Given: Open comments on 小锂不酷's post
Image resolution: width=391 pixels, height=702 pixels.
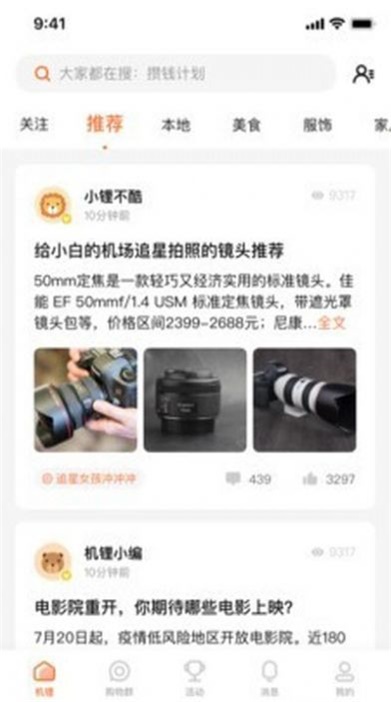Looking at the screenshot, I should pos(248,479).
